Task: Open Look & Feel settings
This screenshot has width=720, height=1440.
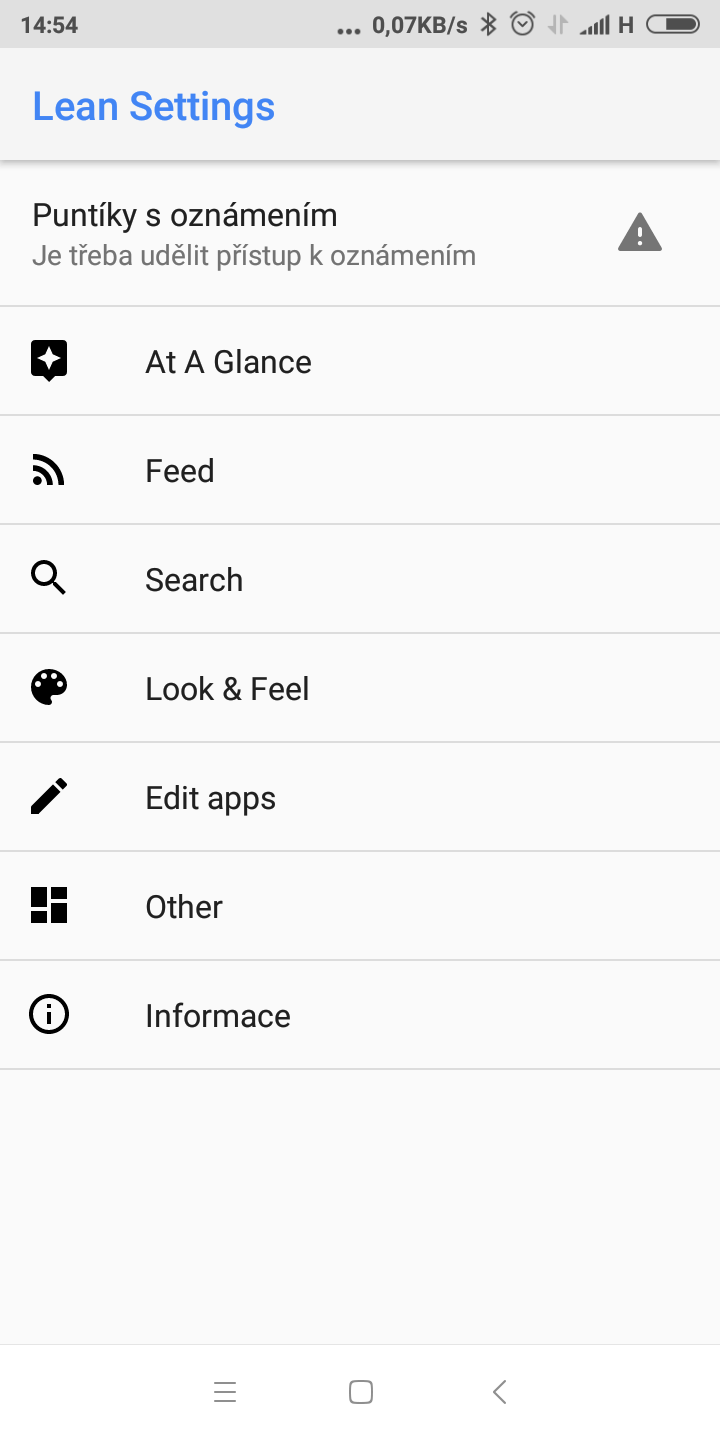Action: (360, 688)
